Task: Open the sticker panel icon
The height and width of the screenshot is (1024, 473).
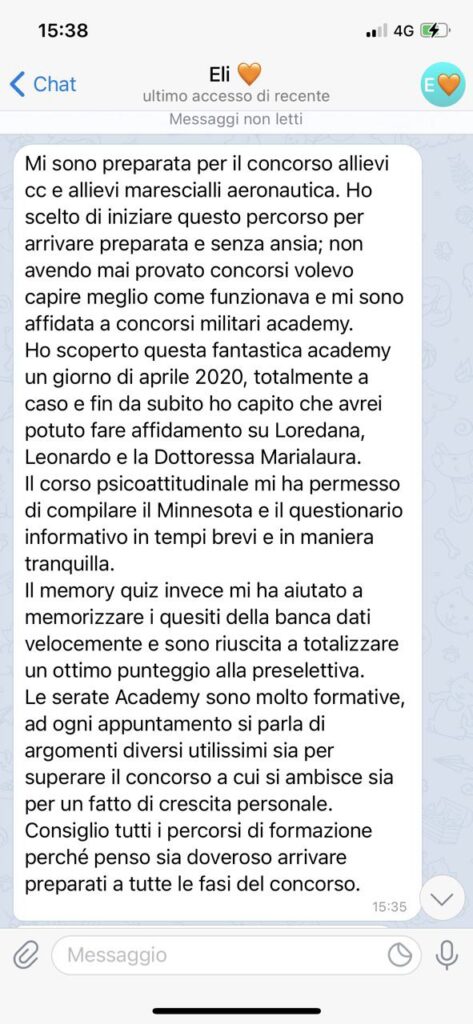Action: click(x=400, y=956)
